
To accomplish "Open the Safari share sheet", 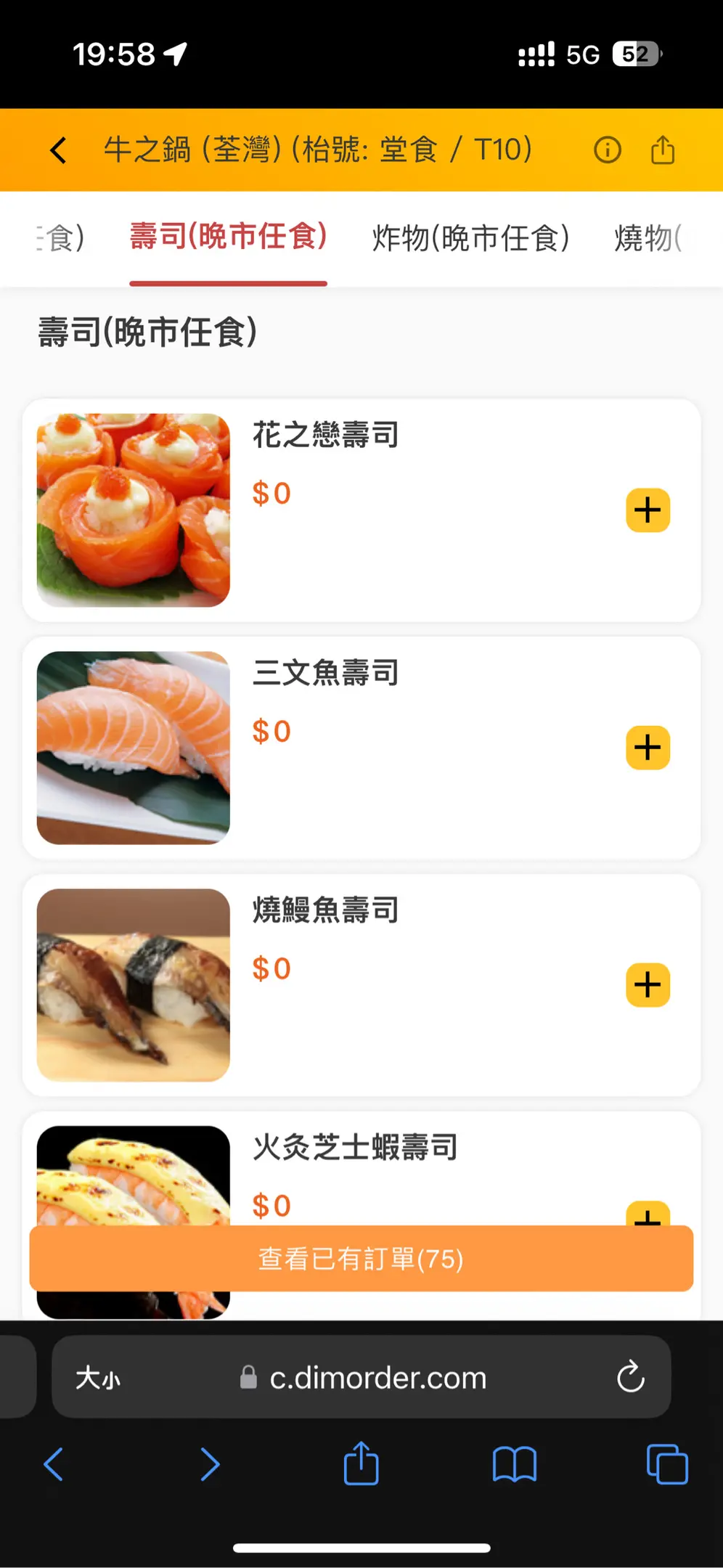I will point(361,1463).
